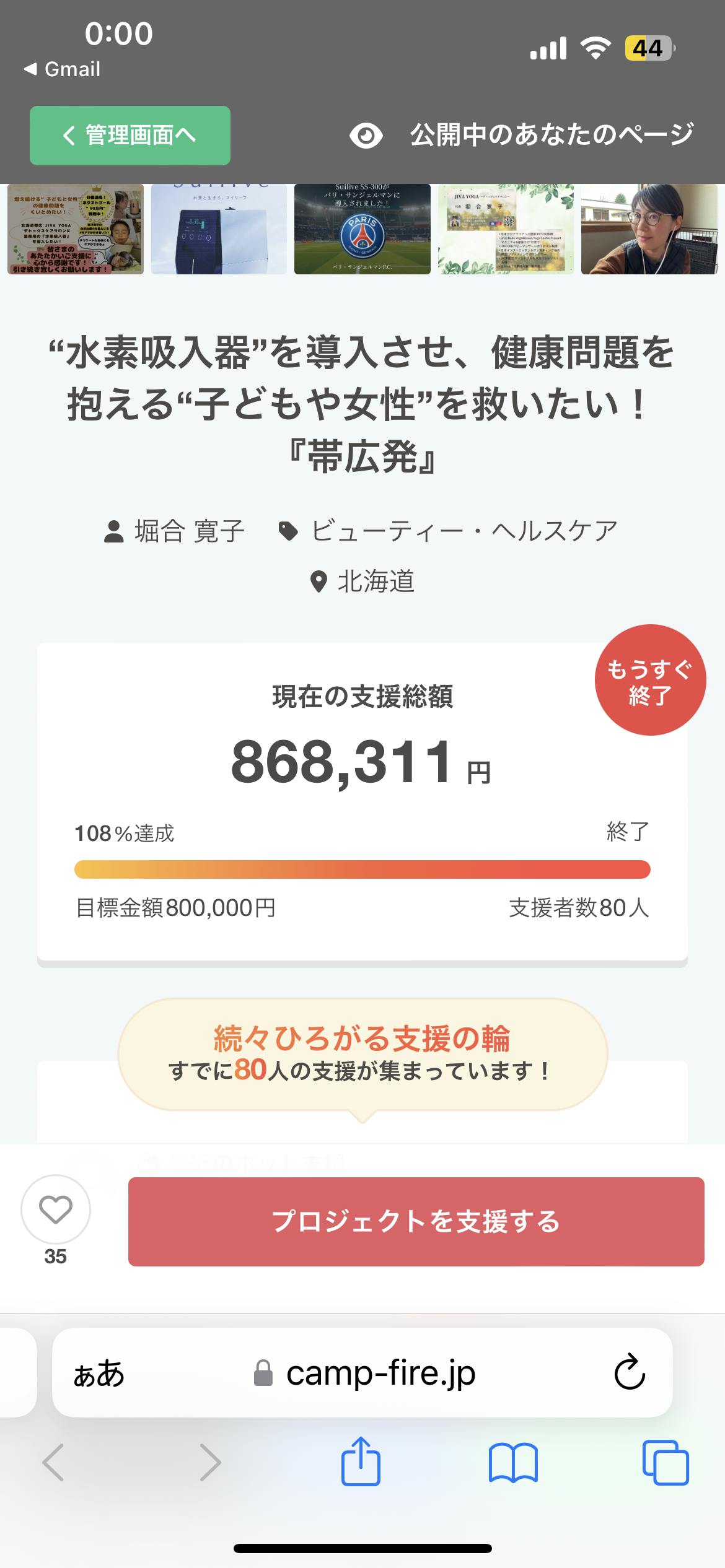Tap プロジェクトを支援する button
The image size is (725, 1568).
click(x=416, y=1221)
